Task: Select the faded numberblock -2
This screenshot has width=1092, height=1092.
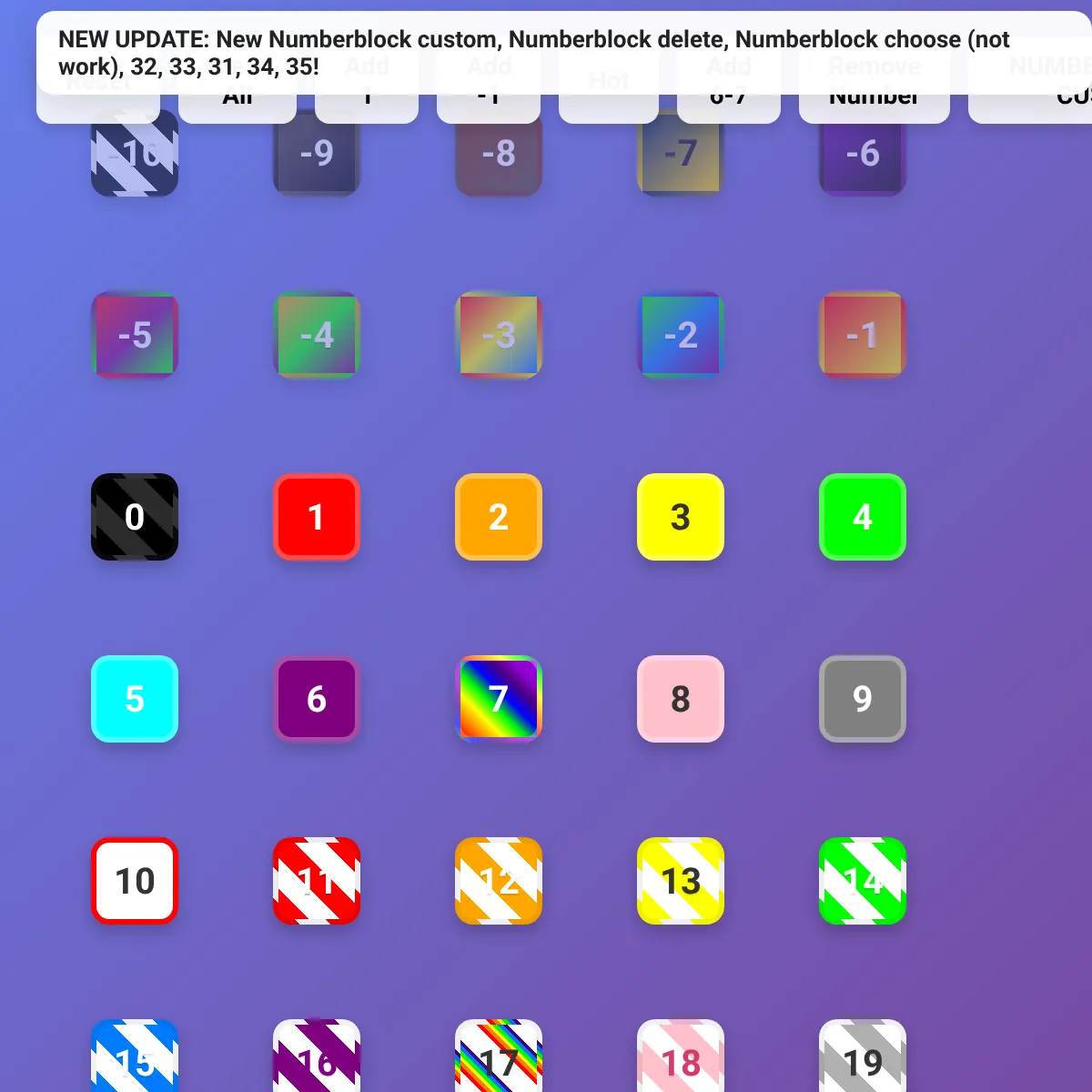Action: (x=681, y=335)
